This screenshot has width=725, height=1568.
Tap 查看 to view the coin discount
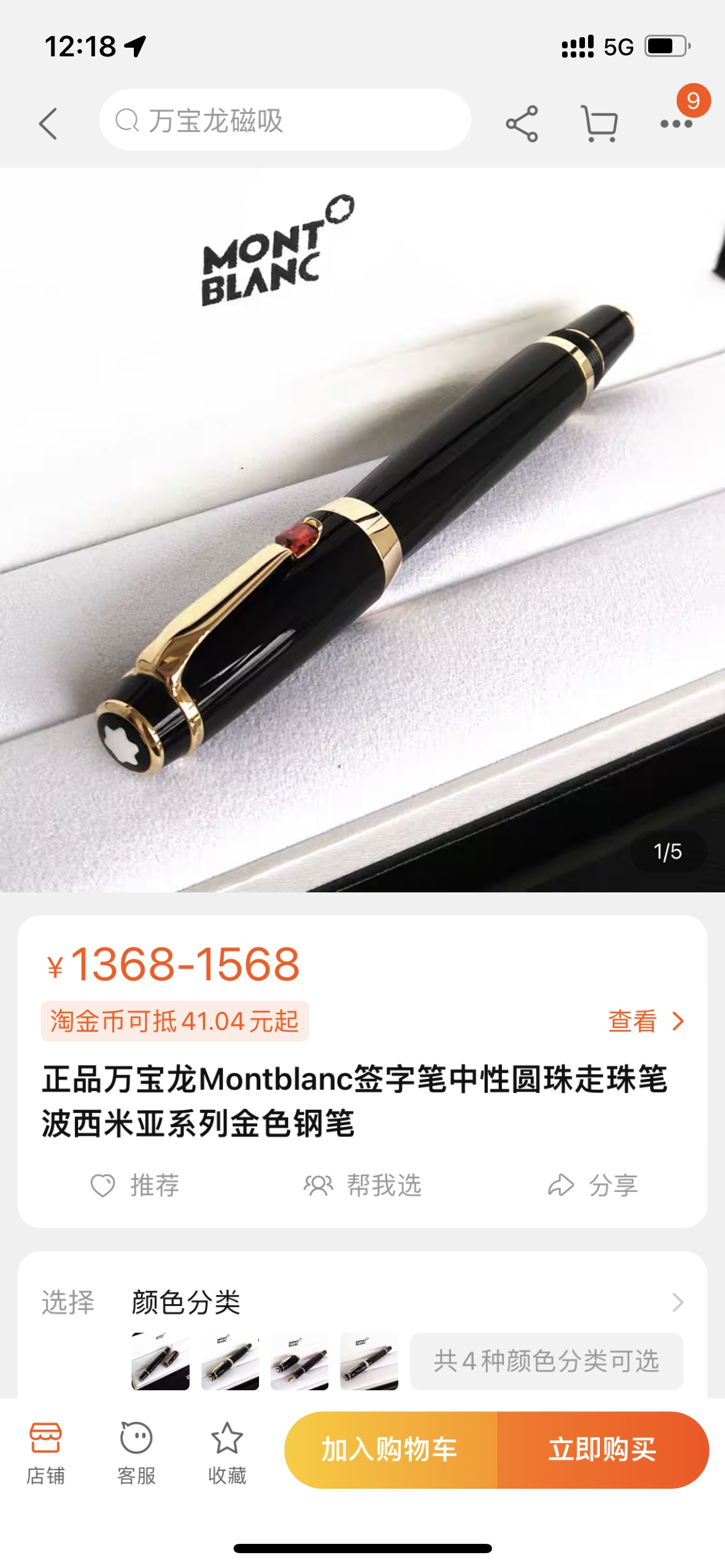pyautogui.click(x=646, y=1021)
